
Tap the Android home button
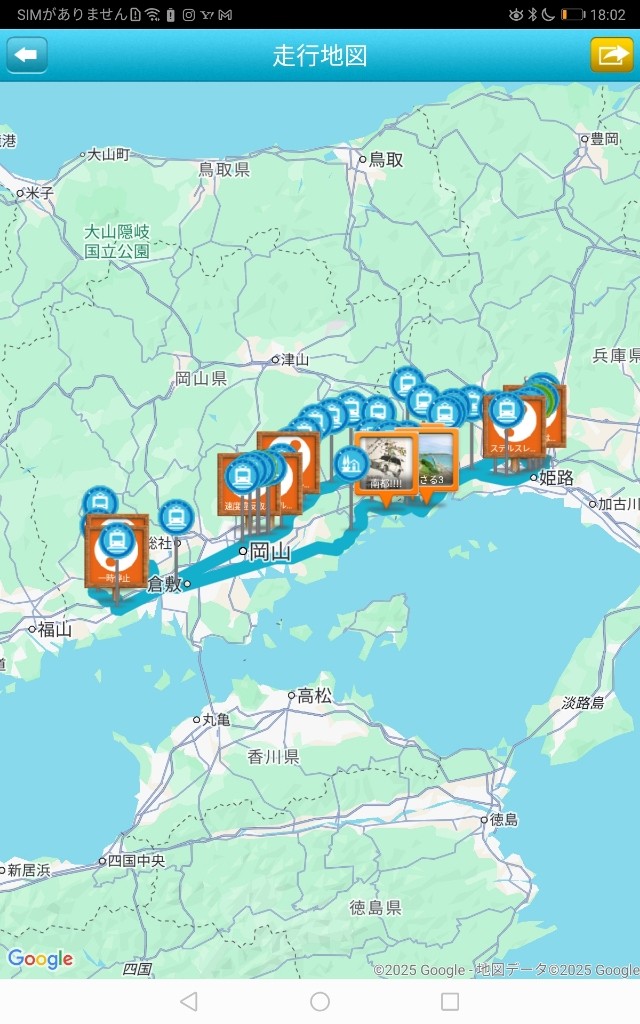coord(320,1001)
